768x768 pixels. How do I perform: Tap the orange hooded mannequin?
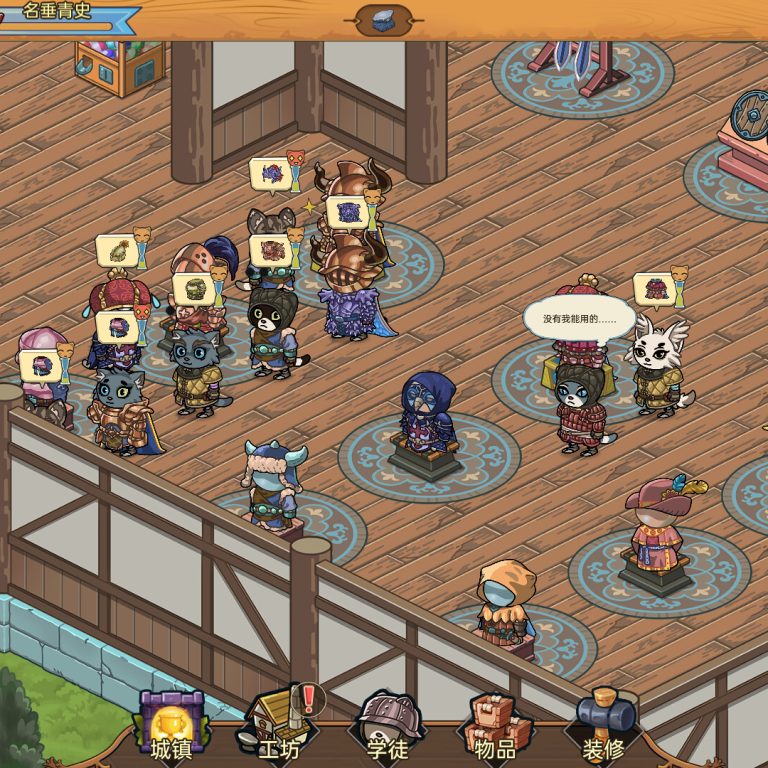tap(505, 604)
